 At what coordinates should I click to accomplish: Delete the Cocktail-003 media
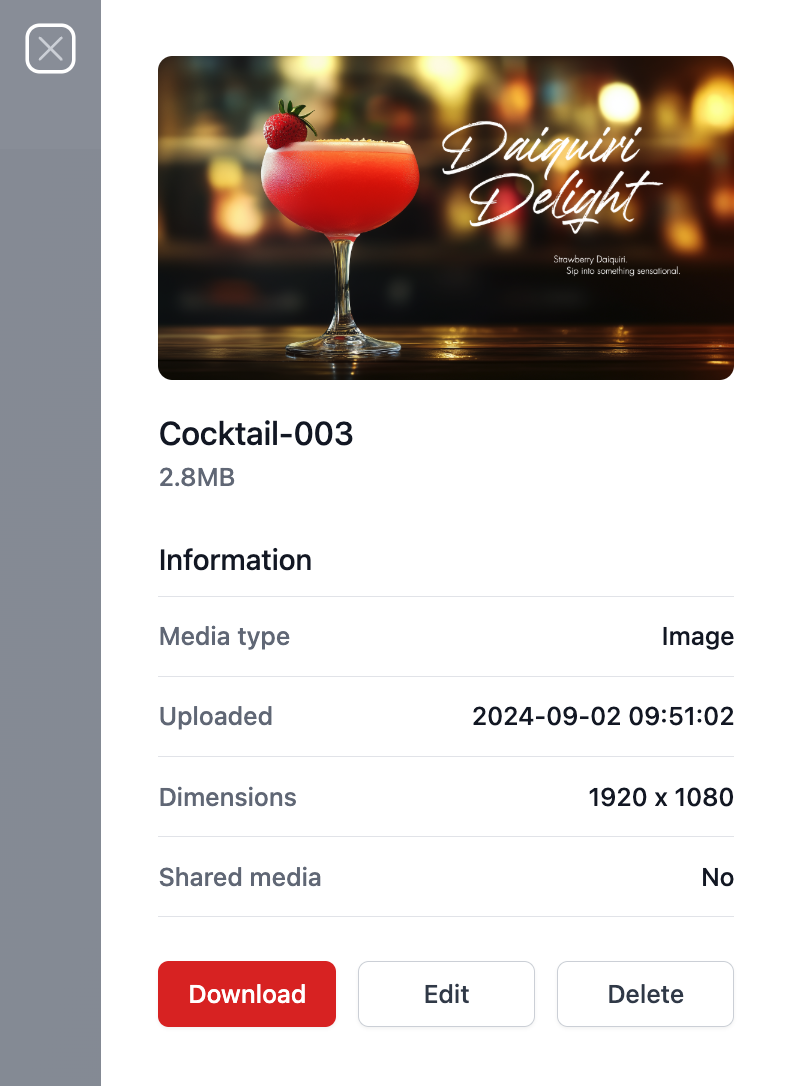click(645, 994)
